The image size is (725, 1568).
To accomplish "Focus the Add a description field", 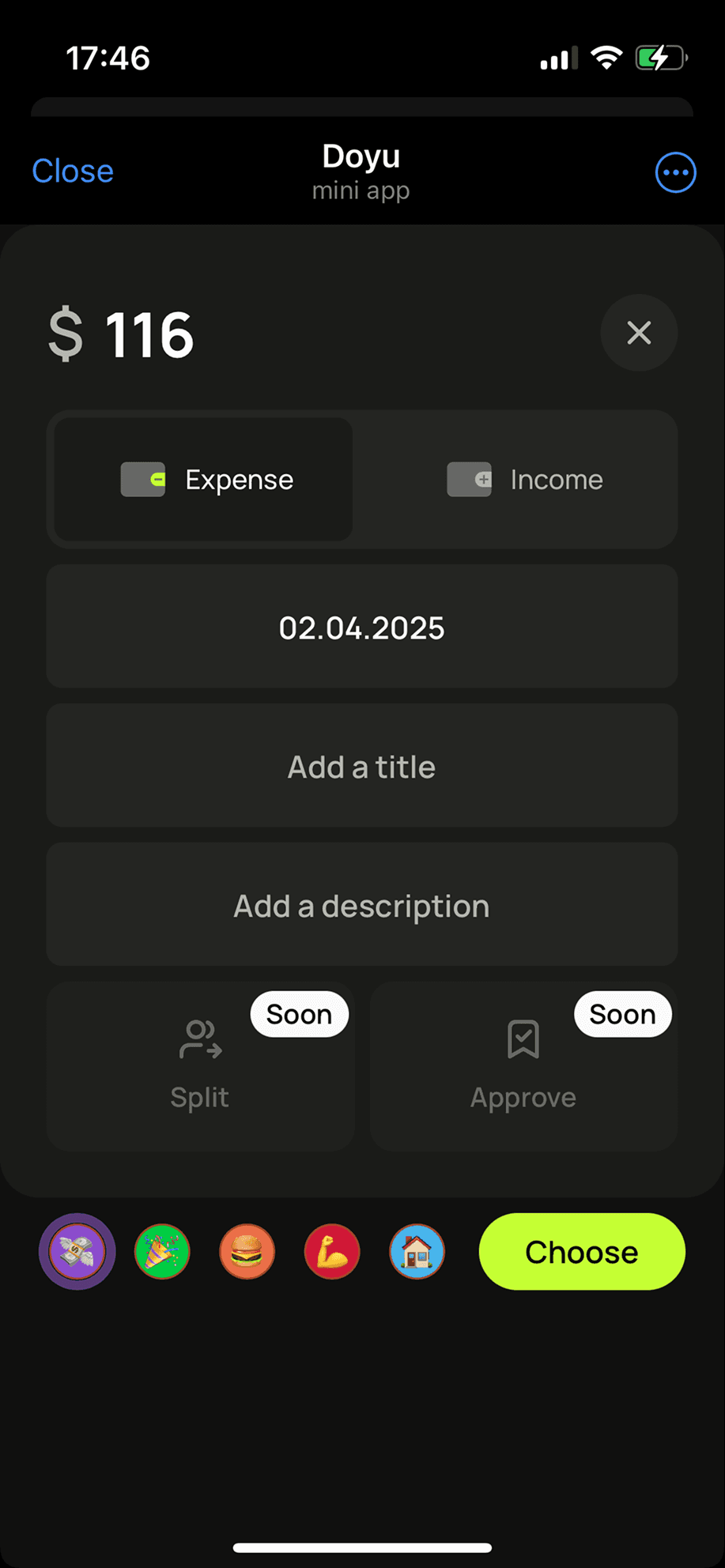I will click(362, 906).
